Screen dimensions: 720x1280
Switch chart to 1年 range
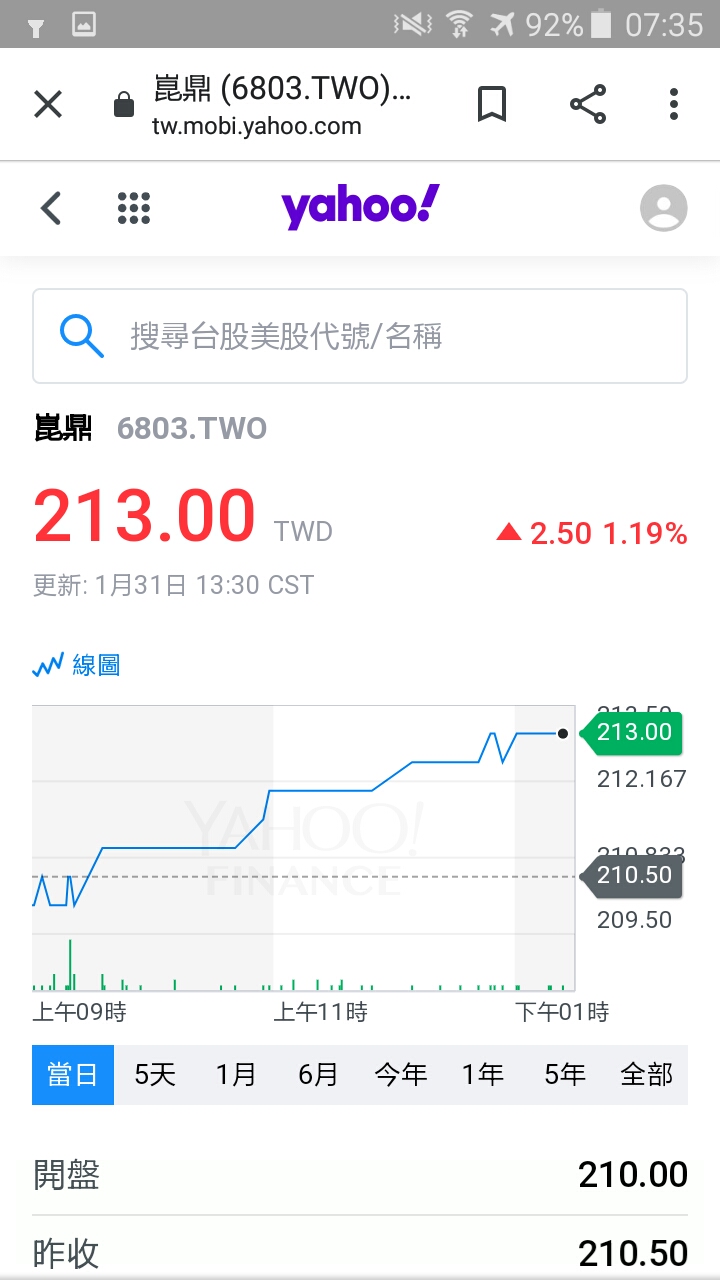click(483, 1075)
